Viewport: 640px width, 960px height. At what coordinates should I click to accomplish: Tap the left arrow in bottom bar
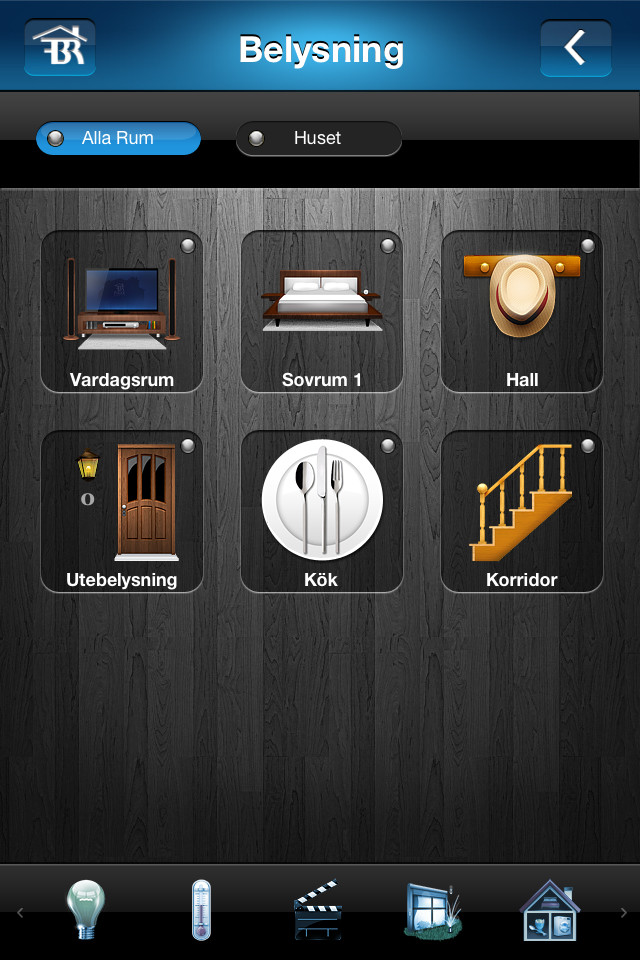click(x=20, y=912)
